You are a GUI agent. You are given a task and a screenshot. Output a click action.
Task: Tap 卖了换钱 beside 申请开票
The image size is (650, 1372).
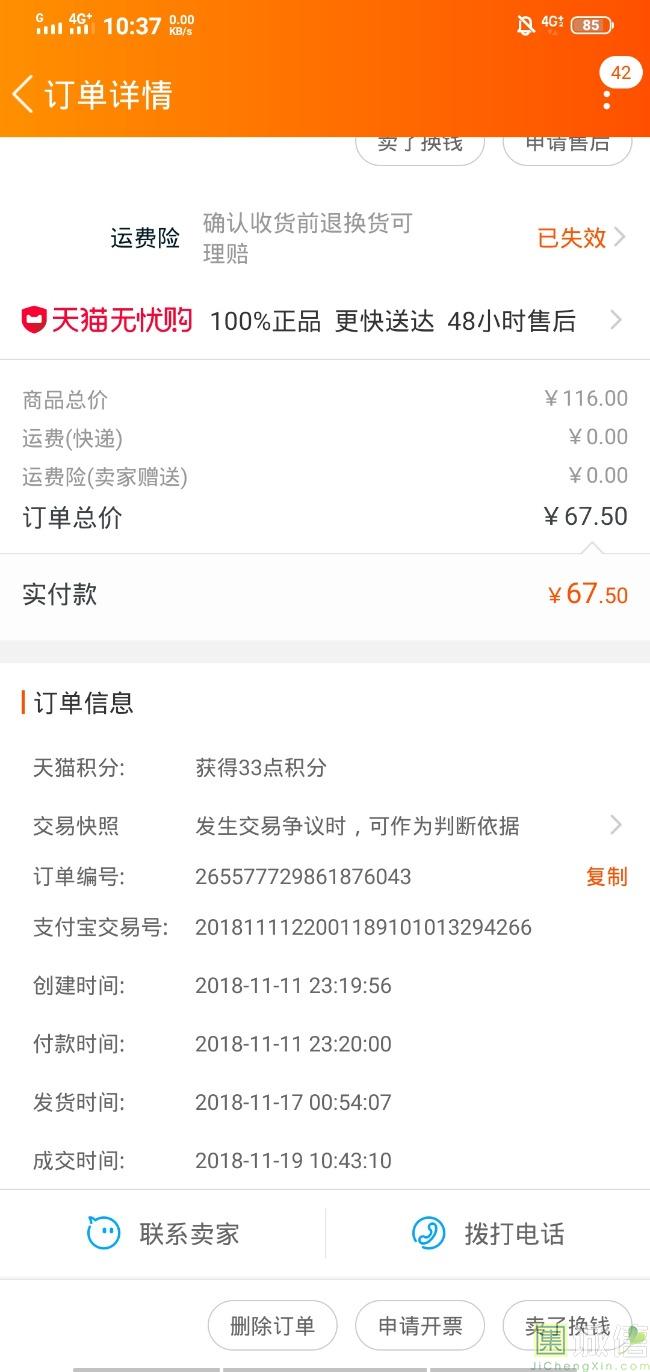pos(566,1326)
